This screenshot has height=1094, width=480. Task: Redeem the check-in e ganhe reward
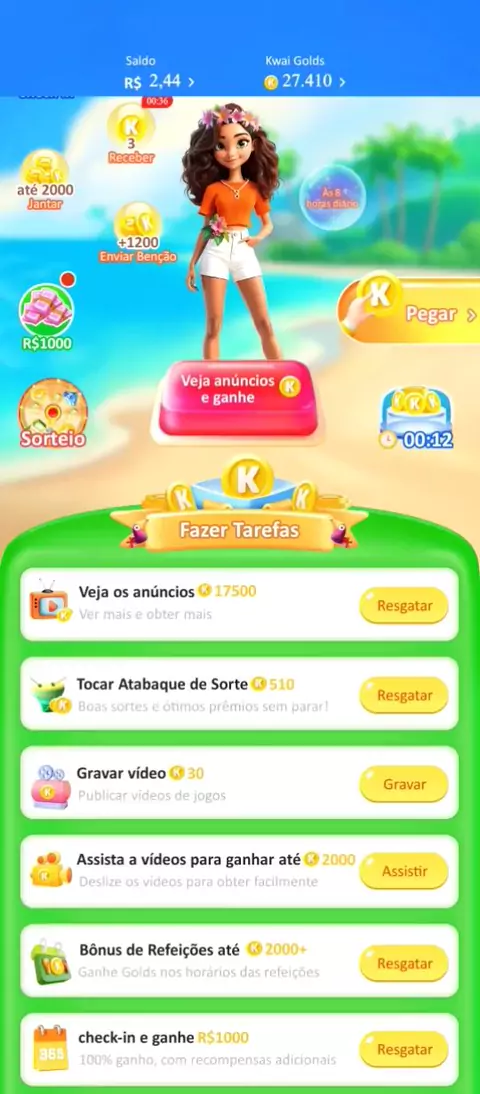click(404, 1049)
